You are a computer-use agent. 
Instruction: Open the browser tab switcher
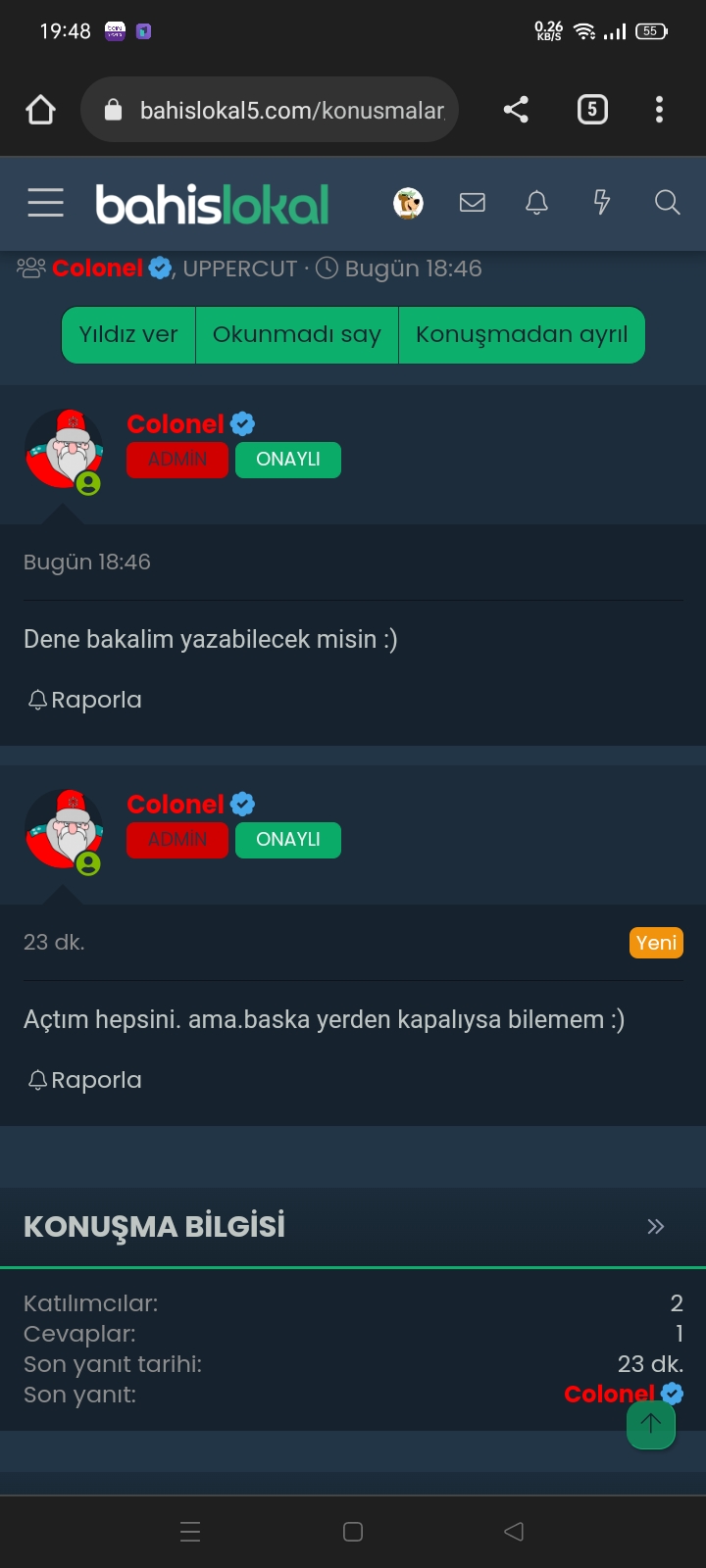click(x=591, y=110)
